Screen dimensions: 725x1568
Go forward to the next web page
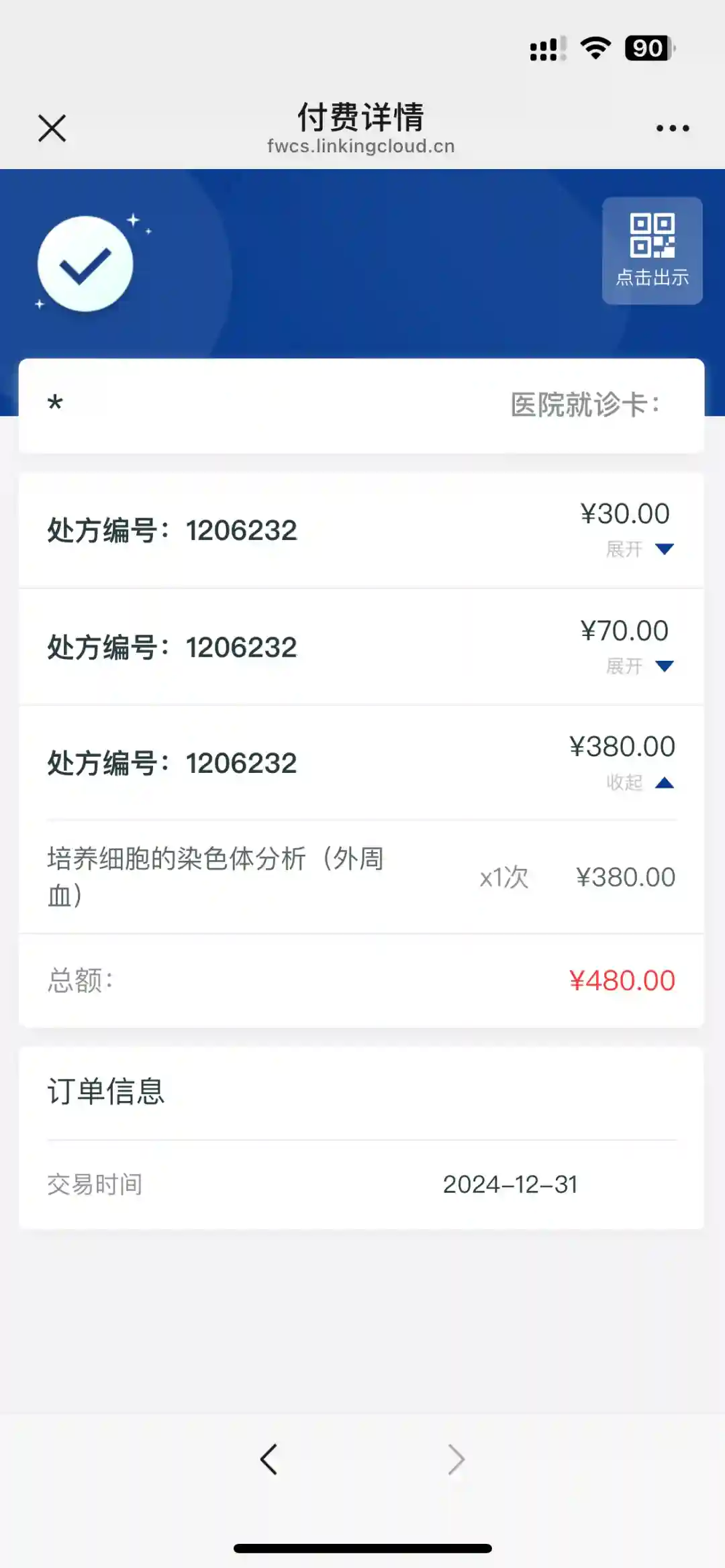tap(456, 1459)
